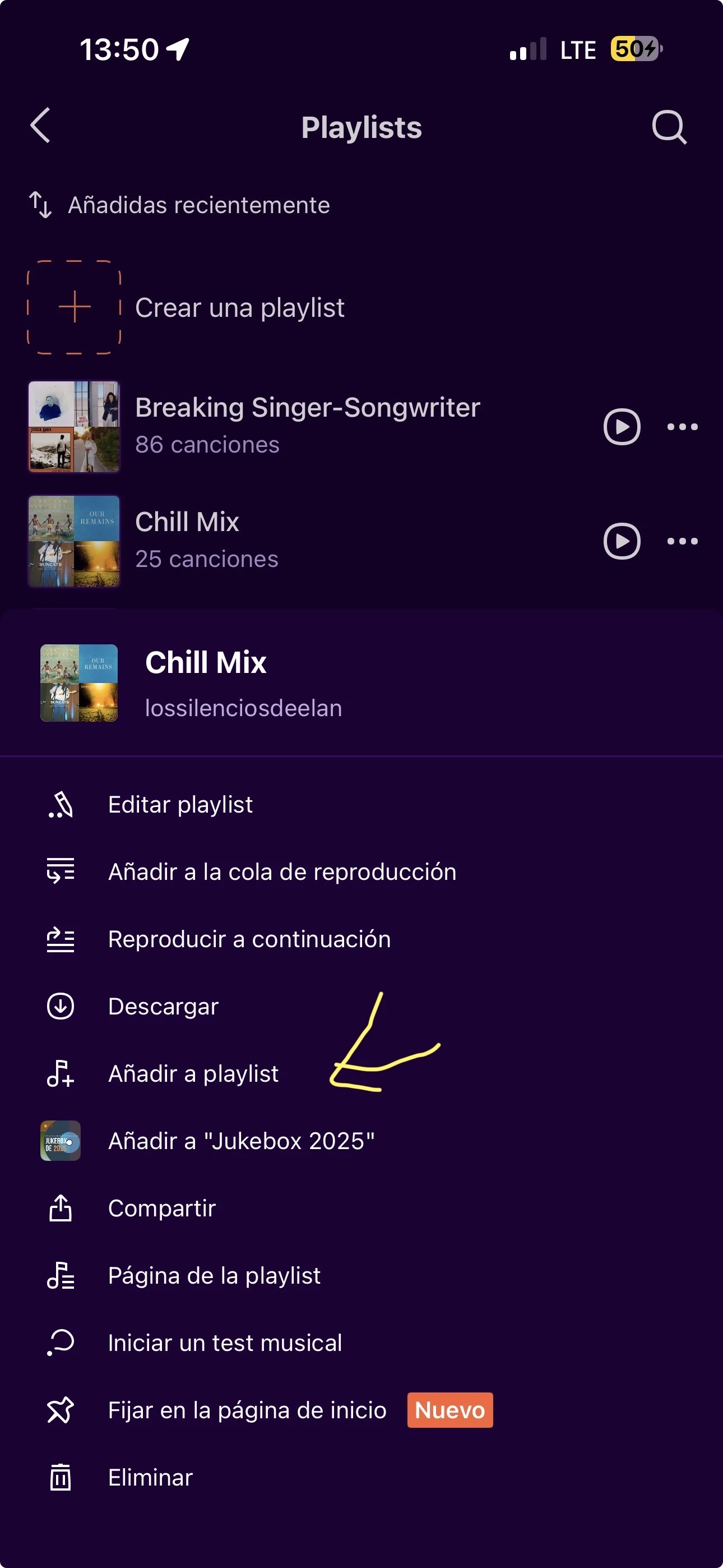Open Página de la playlist

[x=214, y=1275]
